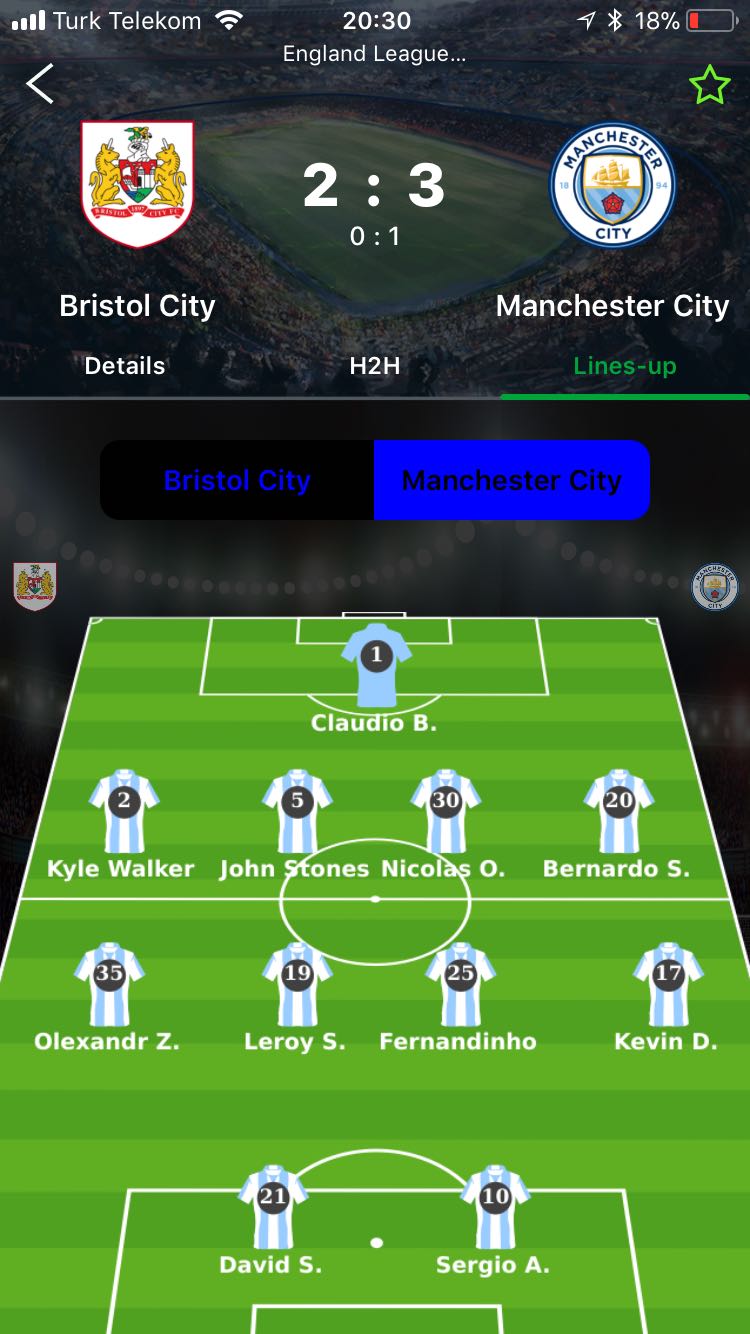750x1334 pixels.
Task: Go back using the top-left arrow
Action: pyautogui.click(x=40, y=85)
